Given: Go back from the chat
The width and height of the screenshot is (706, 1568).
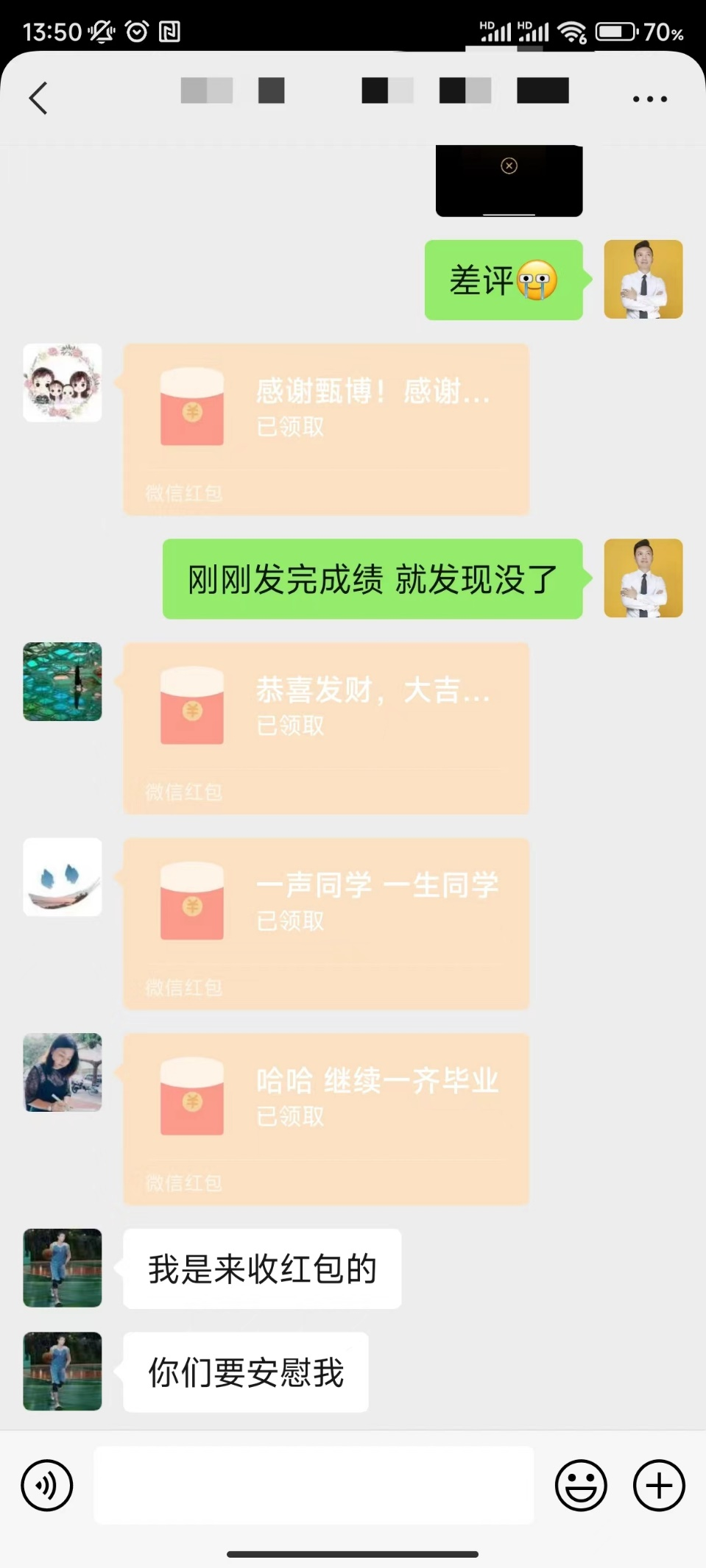Looking at the screenshot, I should 38,98.
